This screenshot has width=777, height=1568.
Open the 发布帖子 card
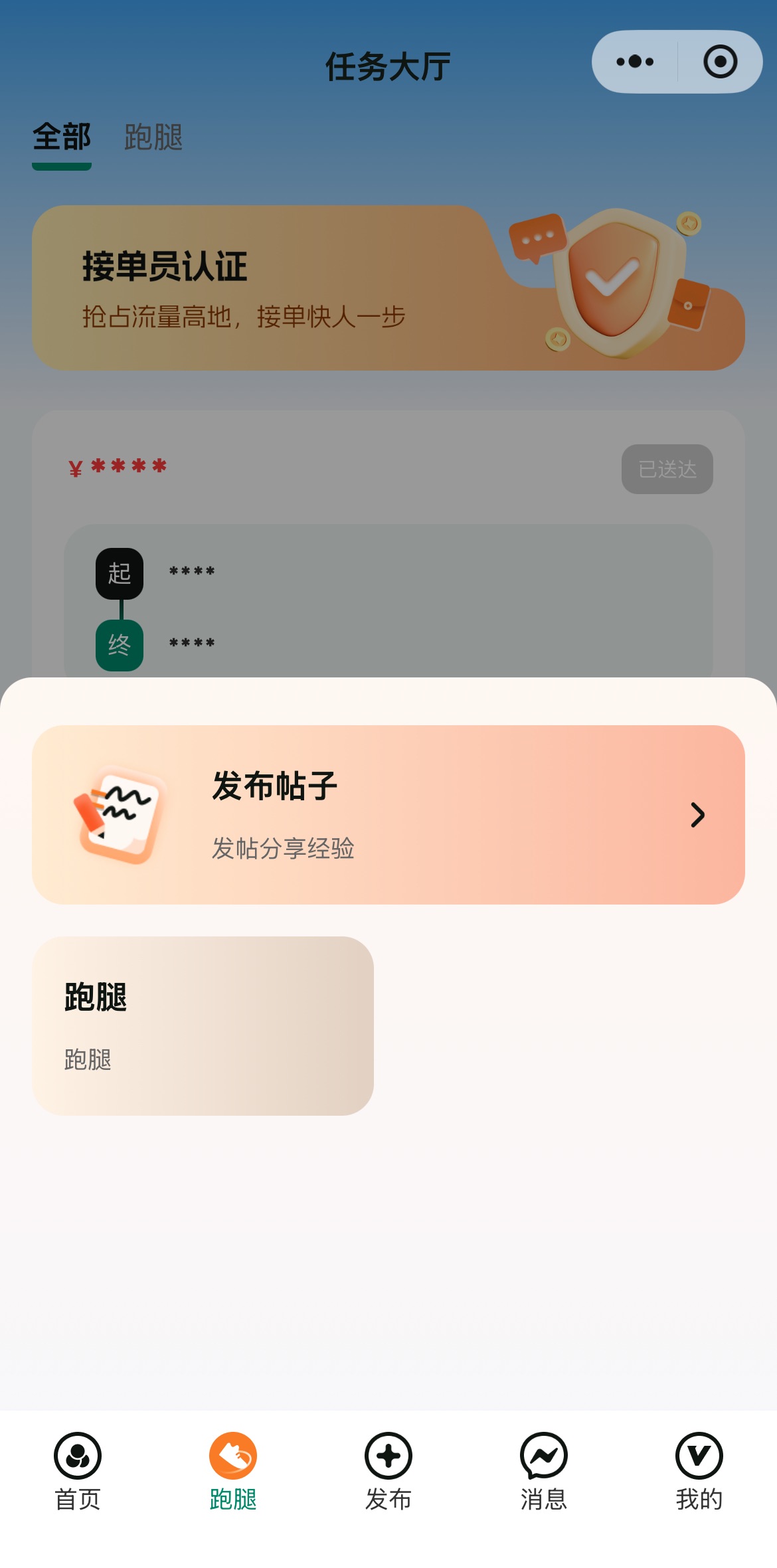pyautogui.click(x=388, y=814)
